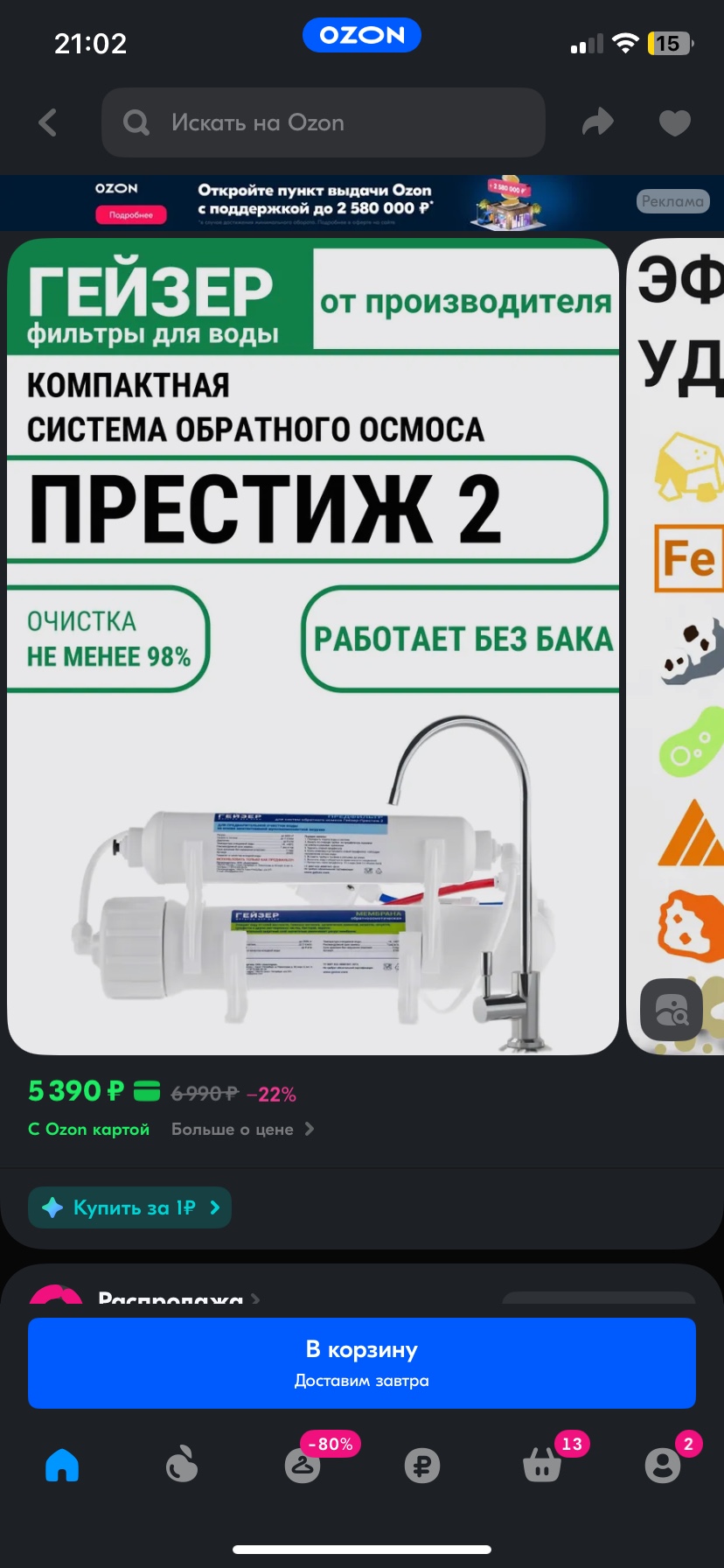Open the Fresh tab with apple icon
The width and height of the screenshot is (724, 1568).
pos(182,1465)
